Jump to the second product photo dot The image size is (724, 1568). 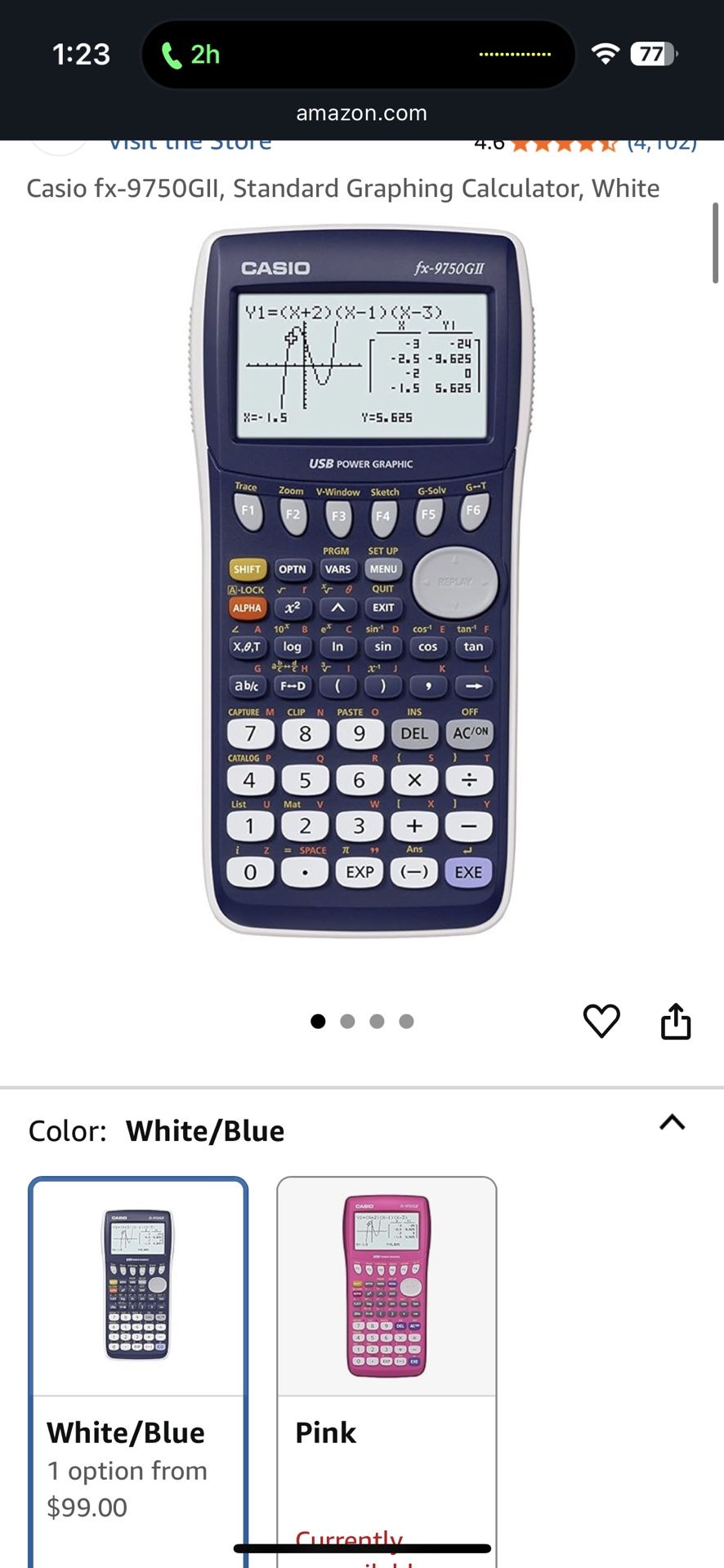tap(347, 1021)
